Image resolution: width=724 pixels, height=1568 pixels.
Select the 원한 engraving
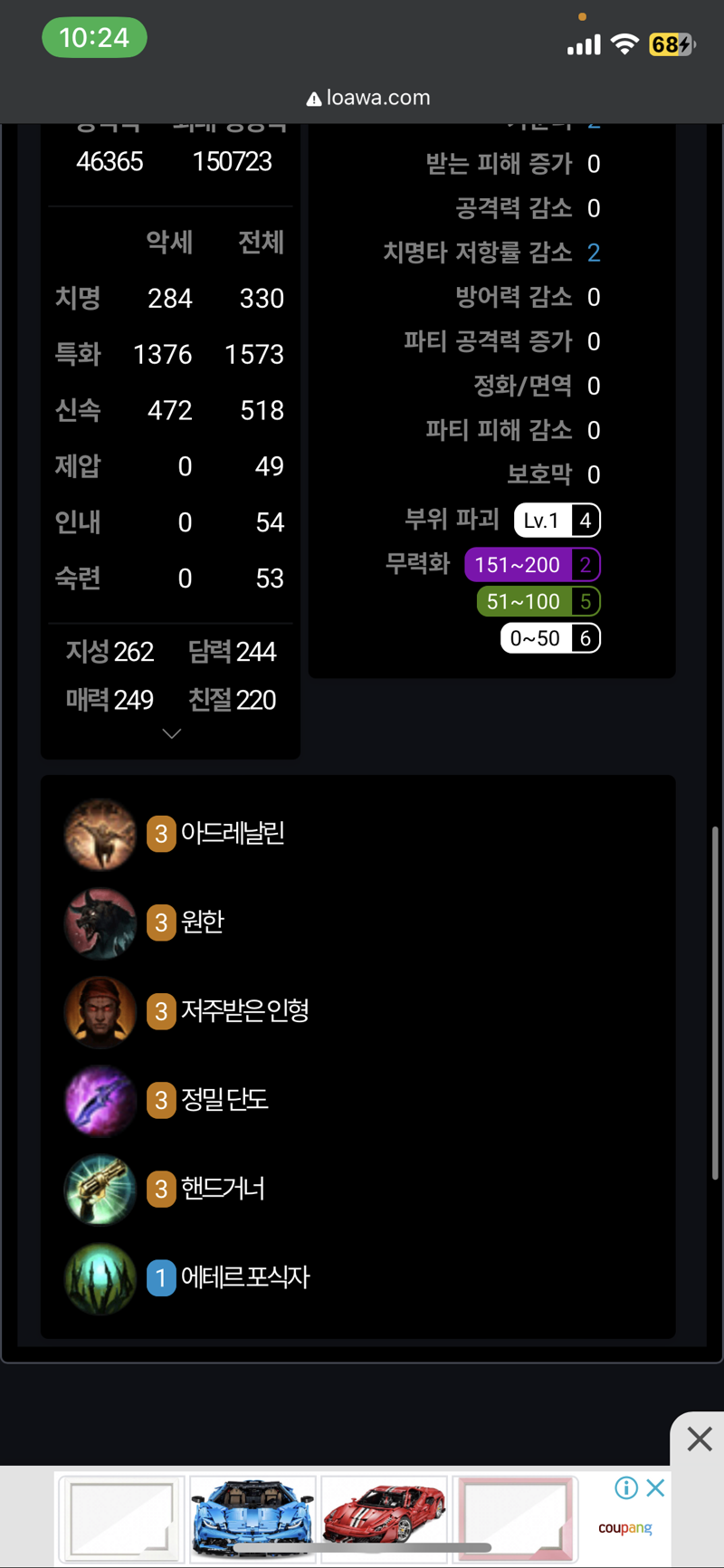[202, 922]
